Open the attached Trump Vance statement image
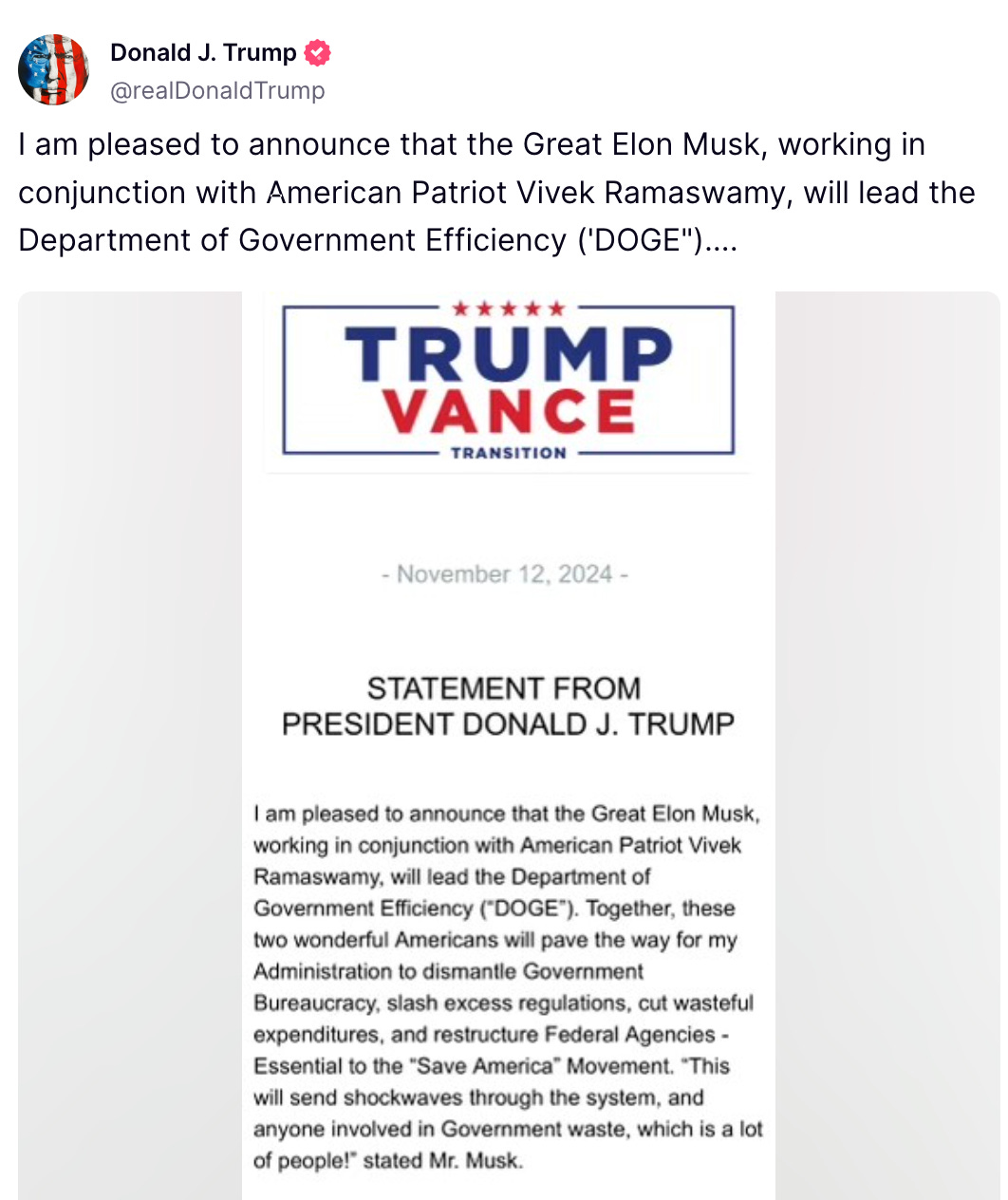Screen dimensions: 1008x1200 509,745
